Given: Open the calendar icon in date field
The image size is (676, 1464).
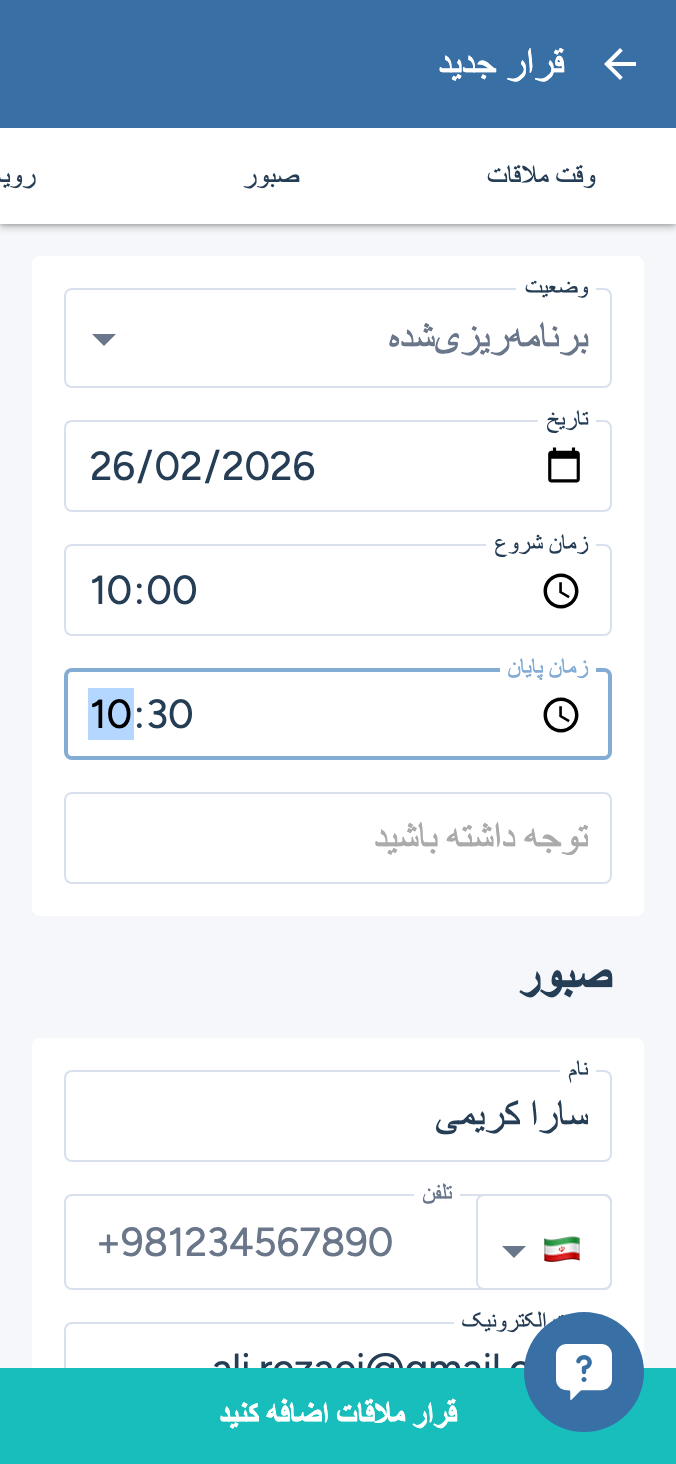Looking at the screenshot, I should click(x=564, y=466).
